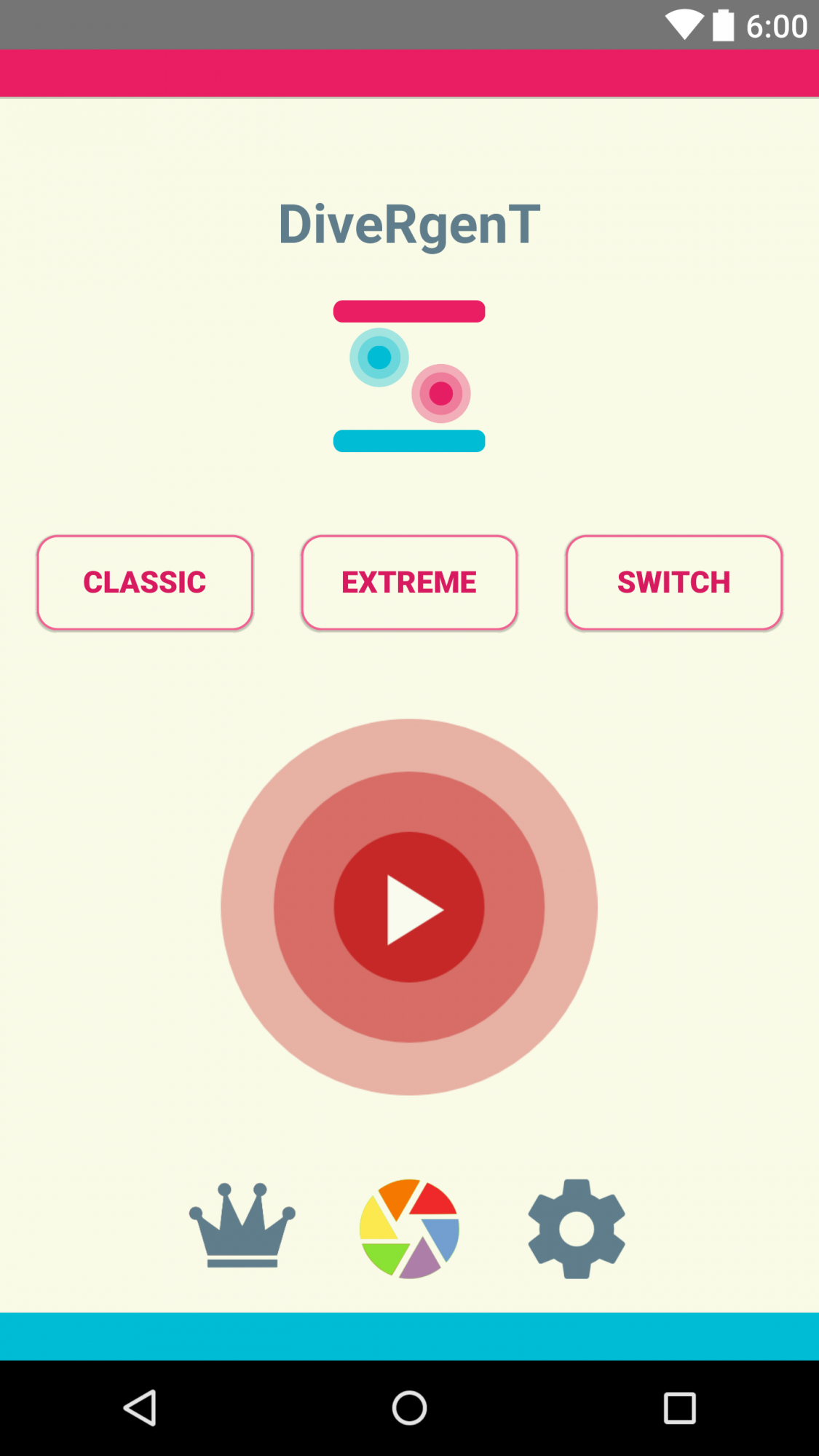Open the colorful theme wheel icon
This screenshot has height=1456, width=819.
coord(409,1229)
